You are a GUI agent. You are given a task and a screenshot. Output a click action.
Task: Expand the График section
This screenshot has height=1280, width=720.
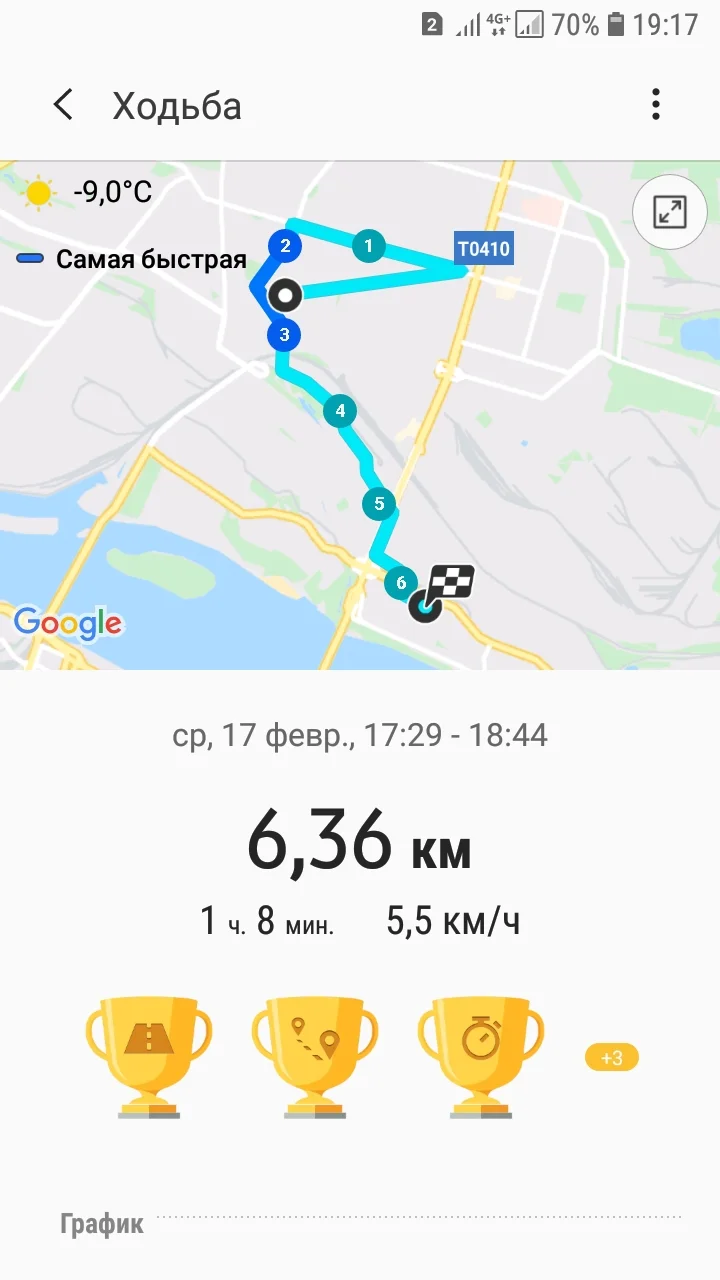point(101,1223)
